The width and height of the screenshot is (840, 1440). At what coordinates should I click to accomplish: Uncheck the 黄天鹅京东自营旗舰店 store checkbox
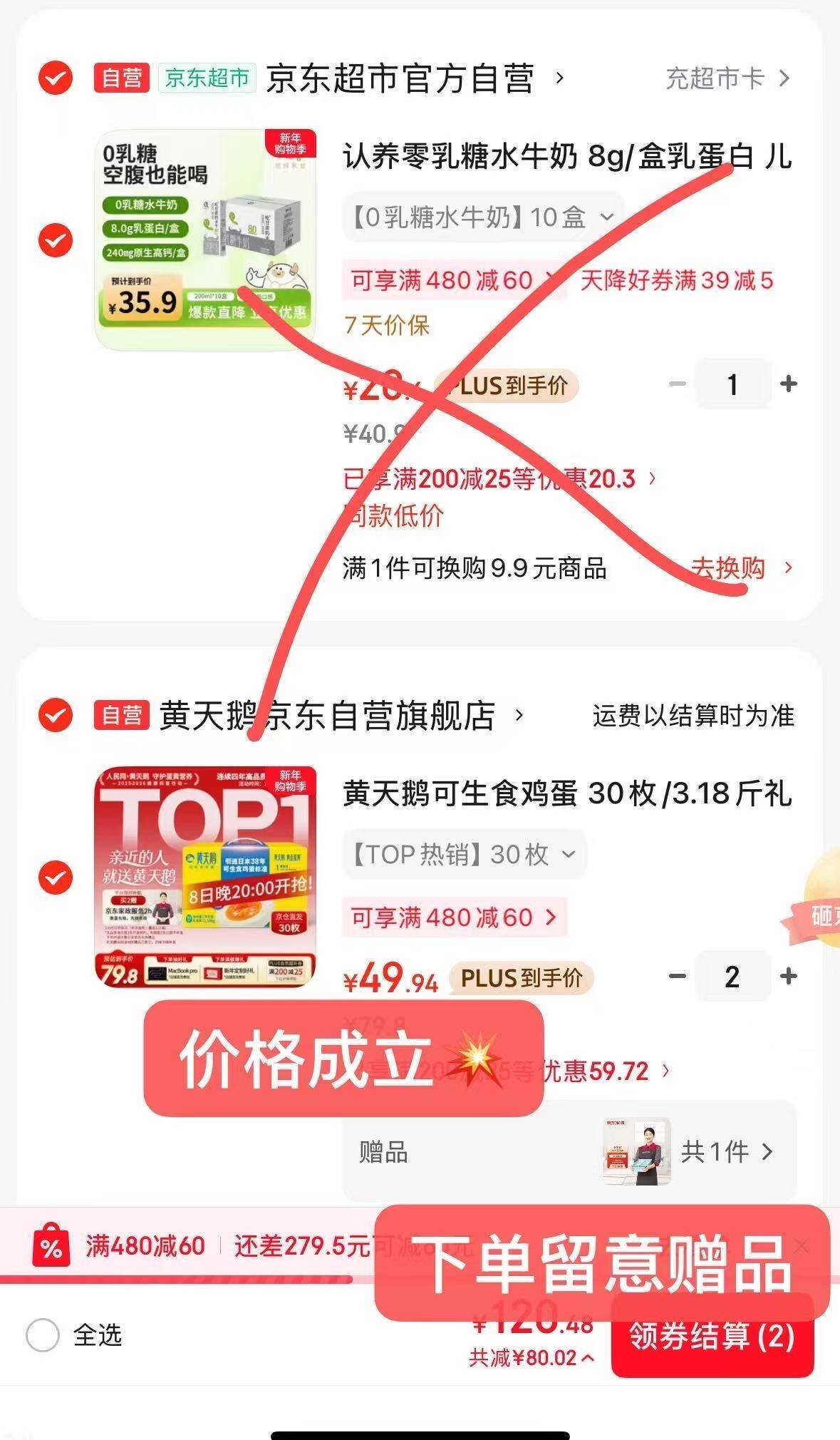click(x=55, y=714)
